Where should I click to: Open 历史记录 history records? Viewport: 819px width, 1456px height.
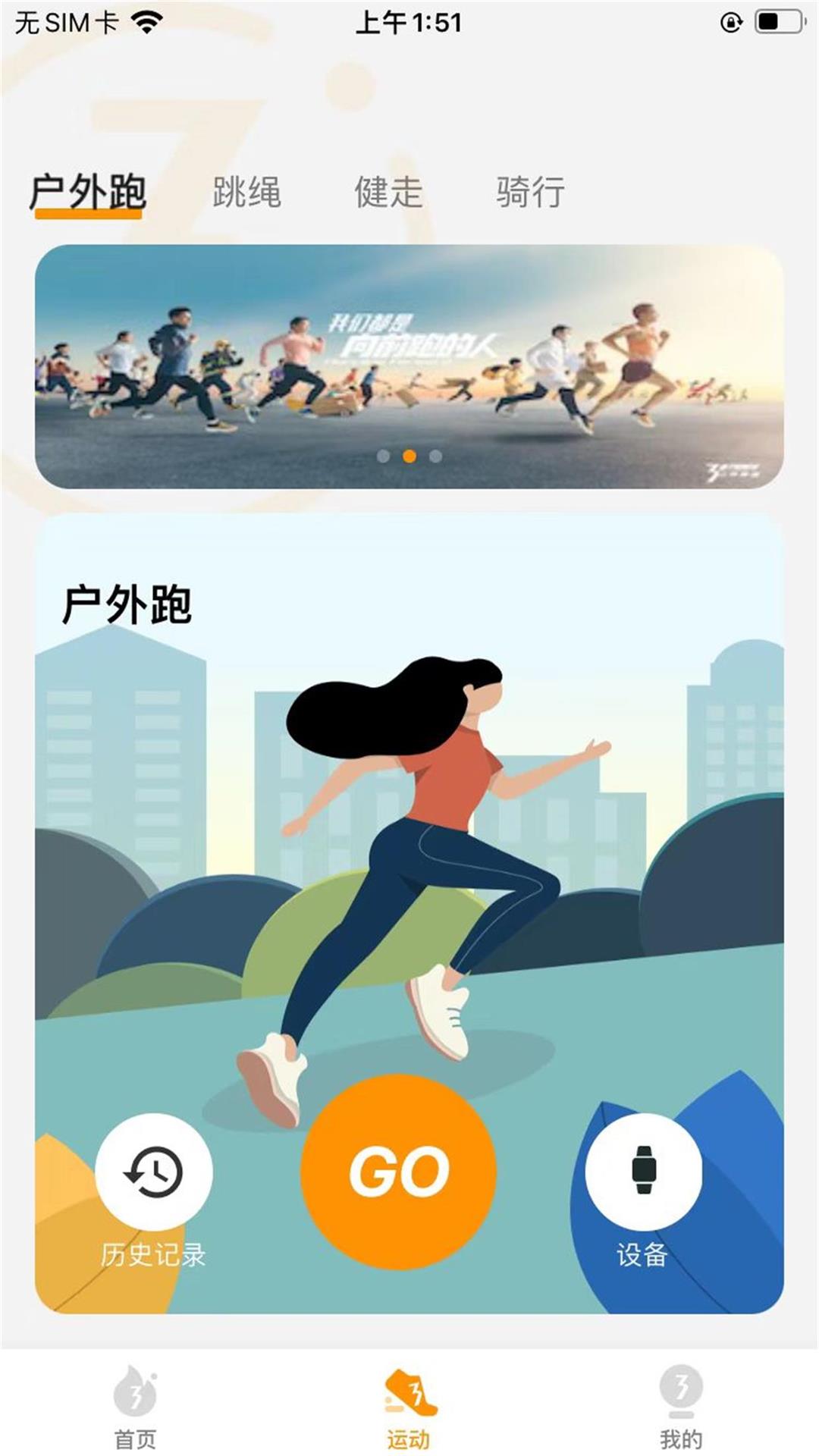[154, 1172]
